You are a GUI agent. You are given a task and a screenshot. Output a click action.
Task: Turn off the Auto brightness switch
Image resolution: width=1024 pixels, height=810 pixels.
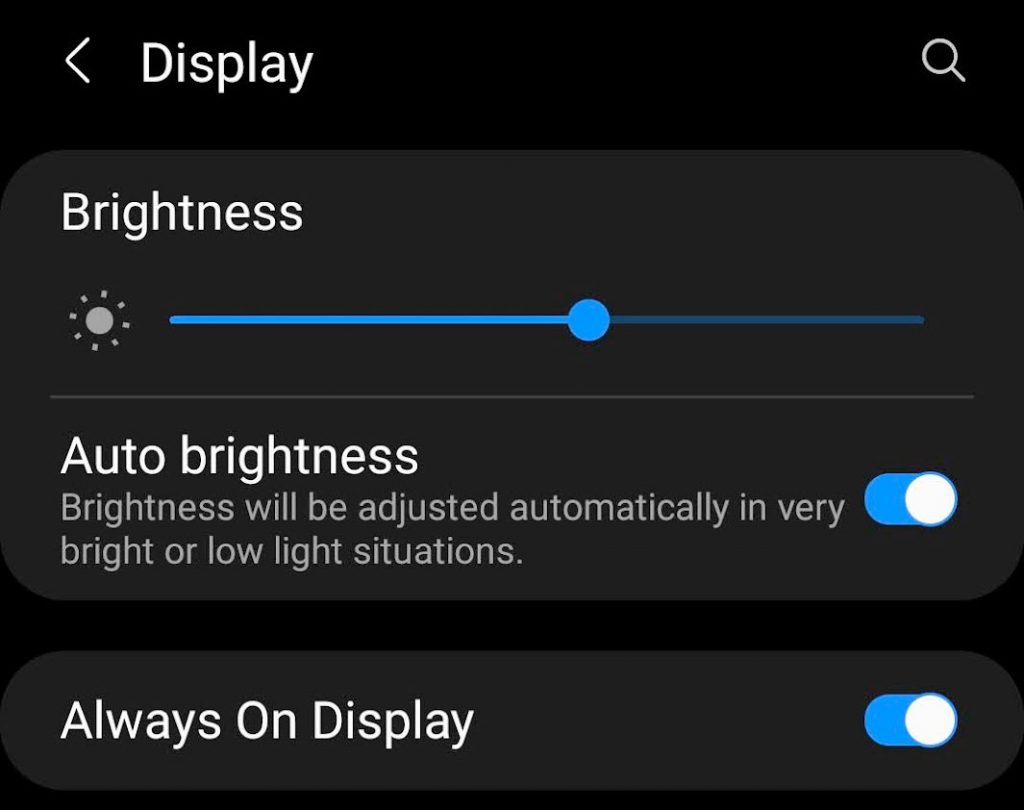[910, 500]
